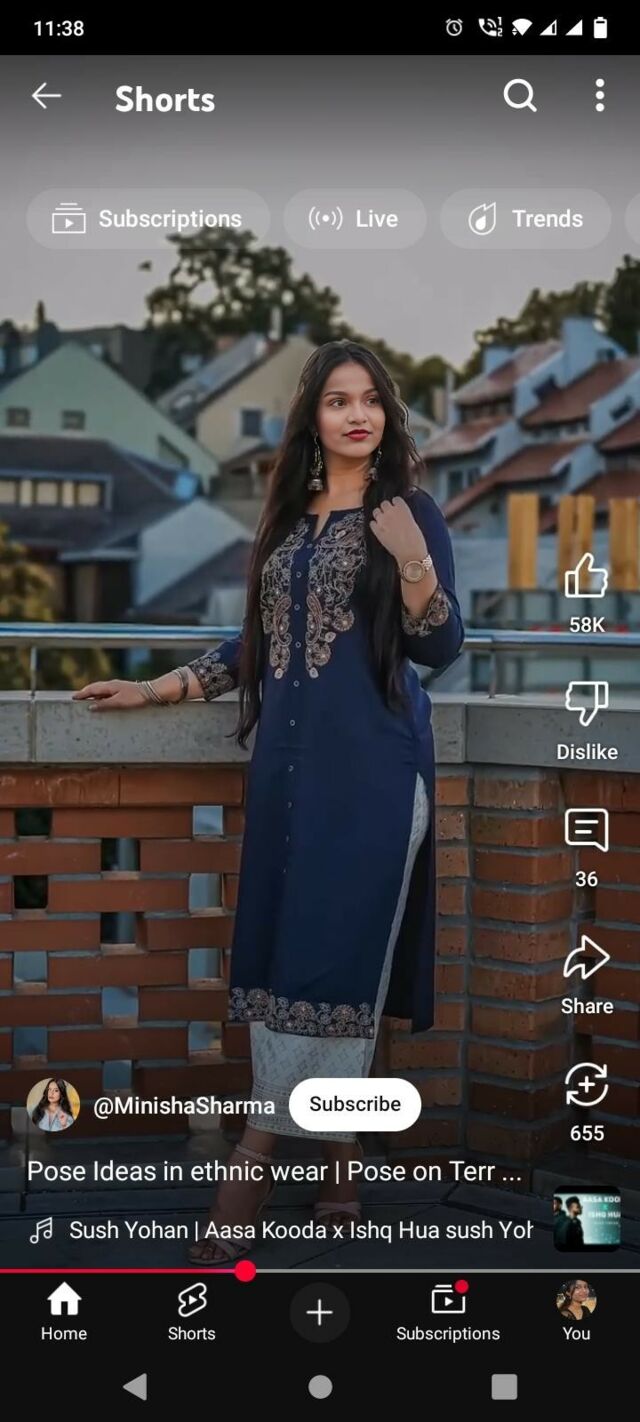Like this Short

click(x=586, y=578)
